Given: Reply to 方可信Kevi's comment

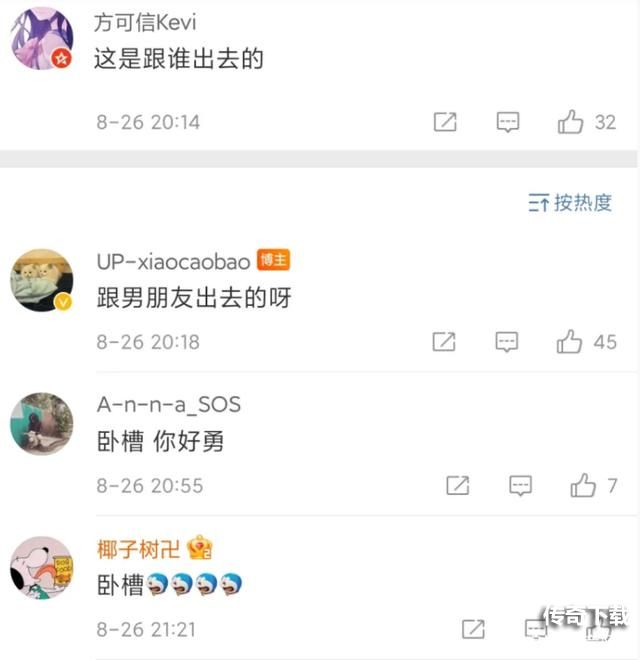Looking at the screenshot, I should (508, 122).
